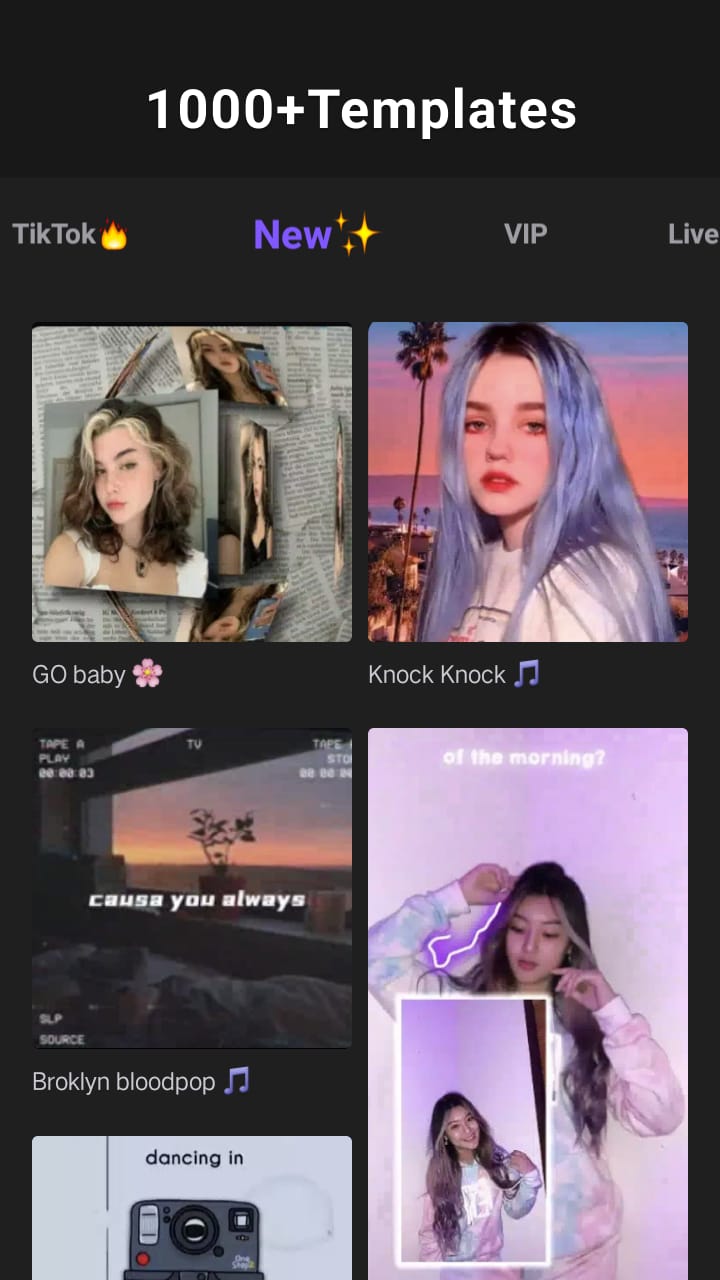Open the GO baby template
Image resolution: width=720 pixels, height=1280 pixels.
coord(192,481)
